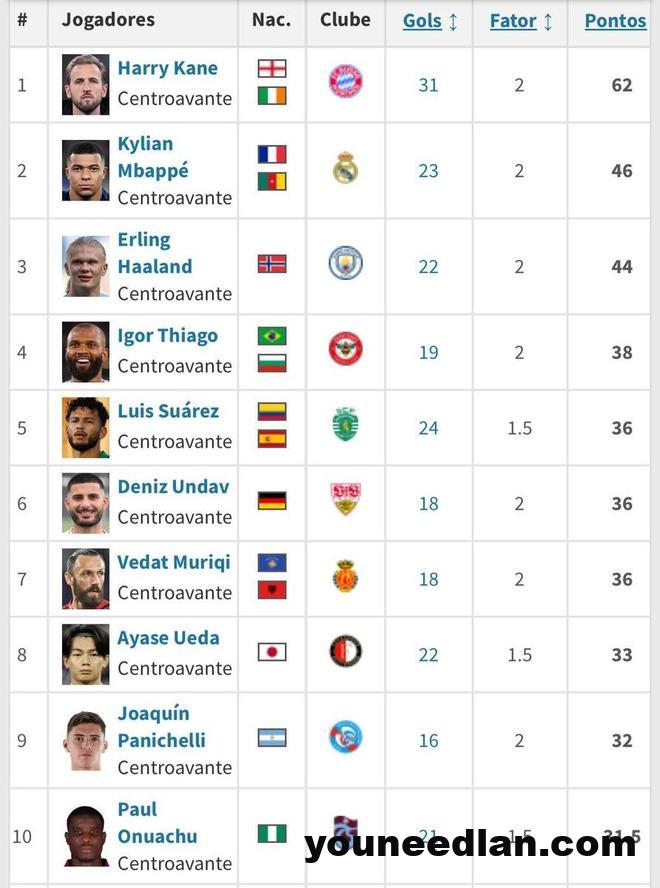Open Harry Kane's 31 goals details
Screen dimensions: 660x888
coord(428,85)
